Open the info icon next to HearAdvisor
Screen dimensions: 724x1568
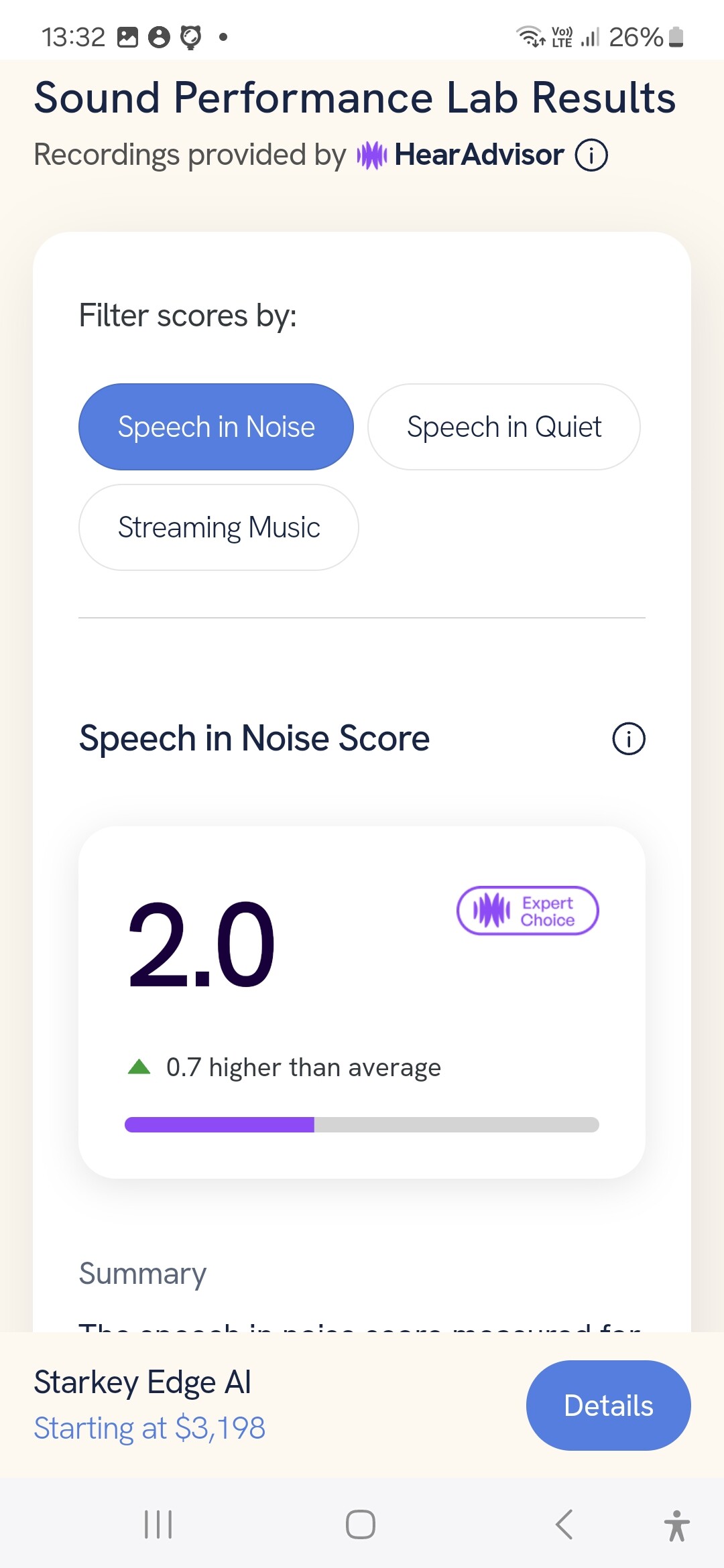591,155
